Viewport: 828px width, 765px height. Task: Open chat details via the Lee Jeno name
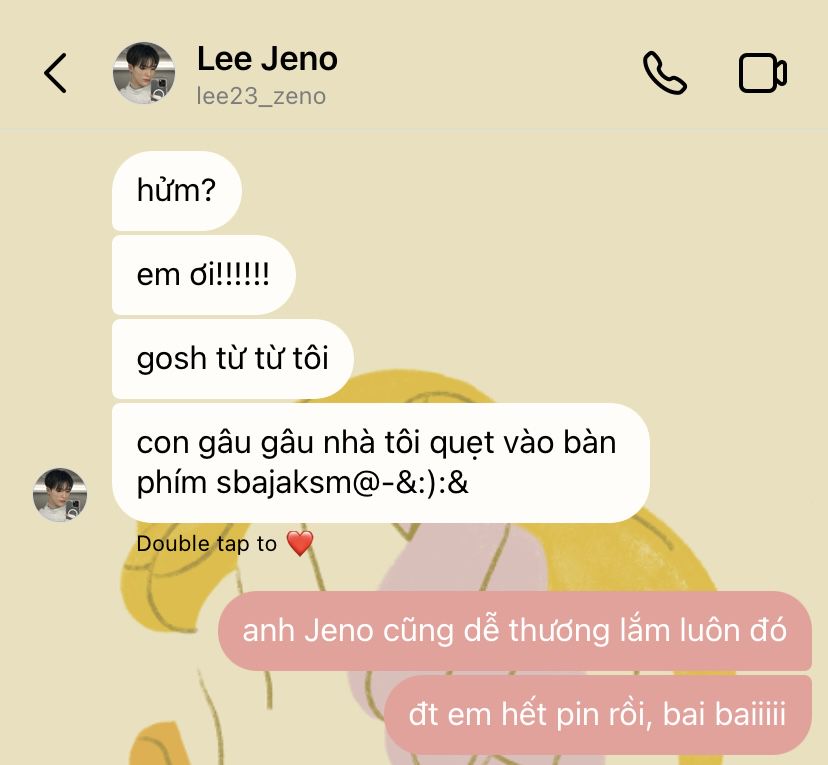tap(267, 60)
